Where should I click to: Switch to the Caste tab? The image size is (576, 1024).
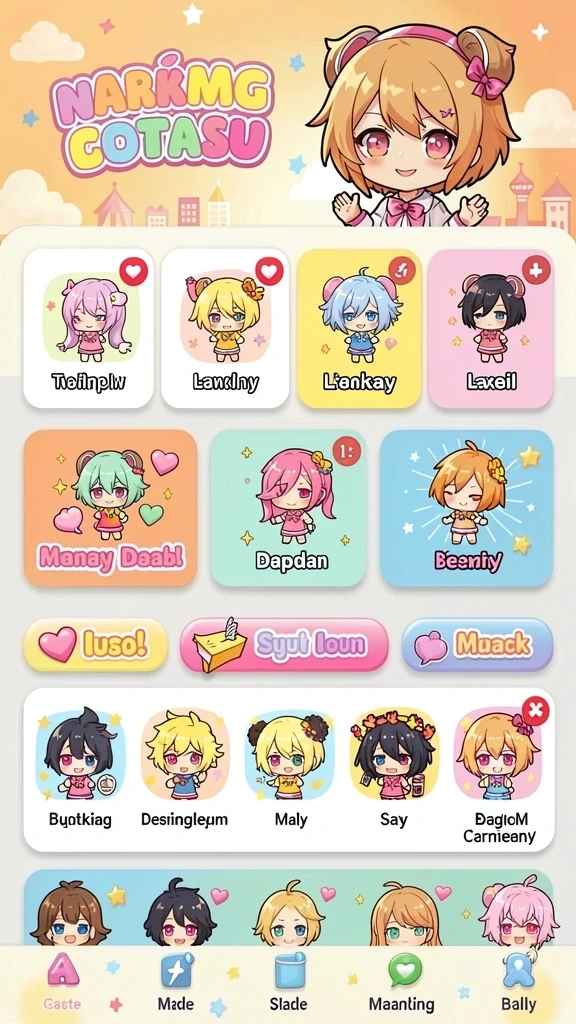(x=63, y=983)
